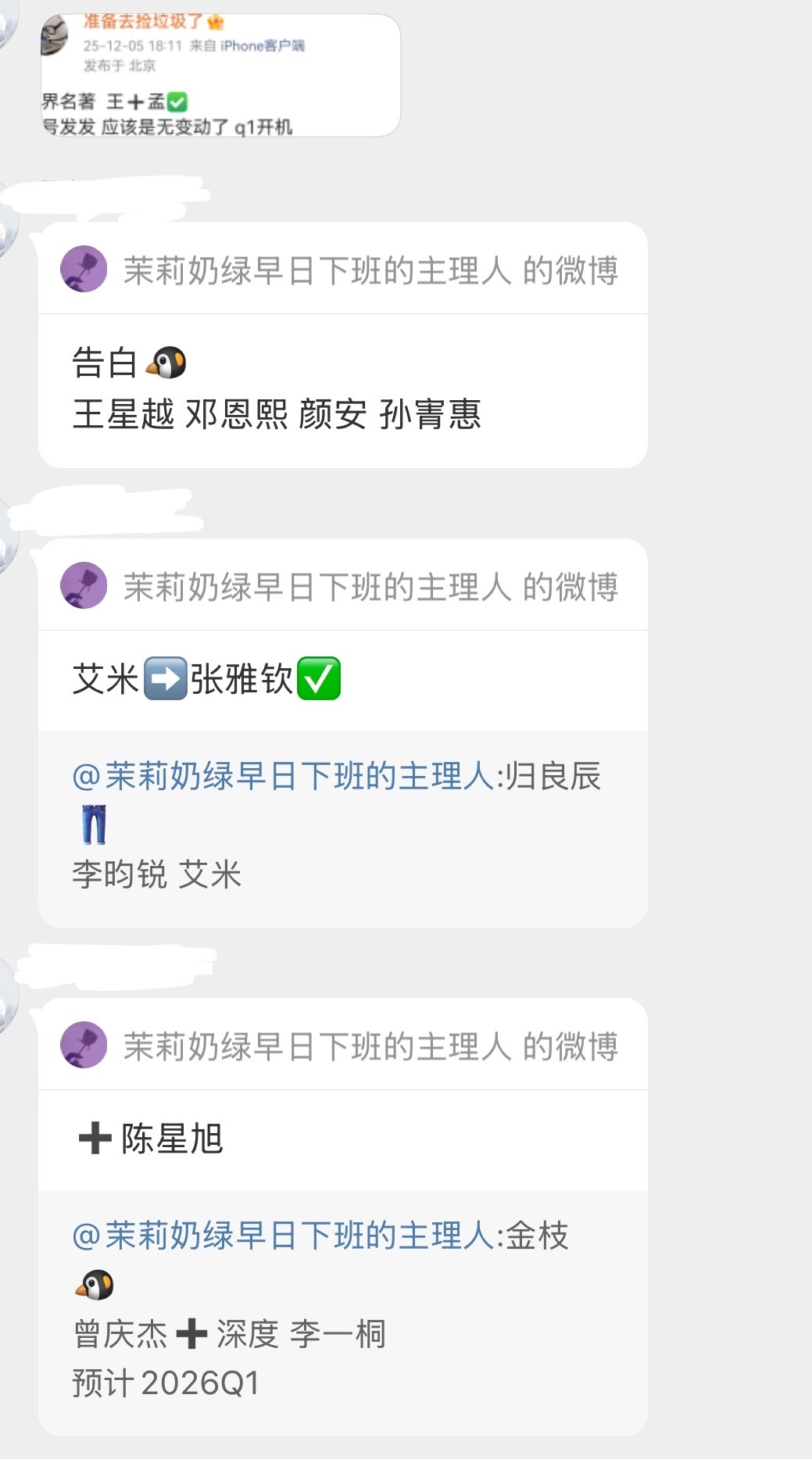Image resolution: width=812 pixels, height=1459 pixels.
Task: Tap the avatar of user 准备去捡垃圾了
Action: [x=56, y=35]
